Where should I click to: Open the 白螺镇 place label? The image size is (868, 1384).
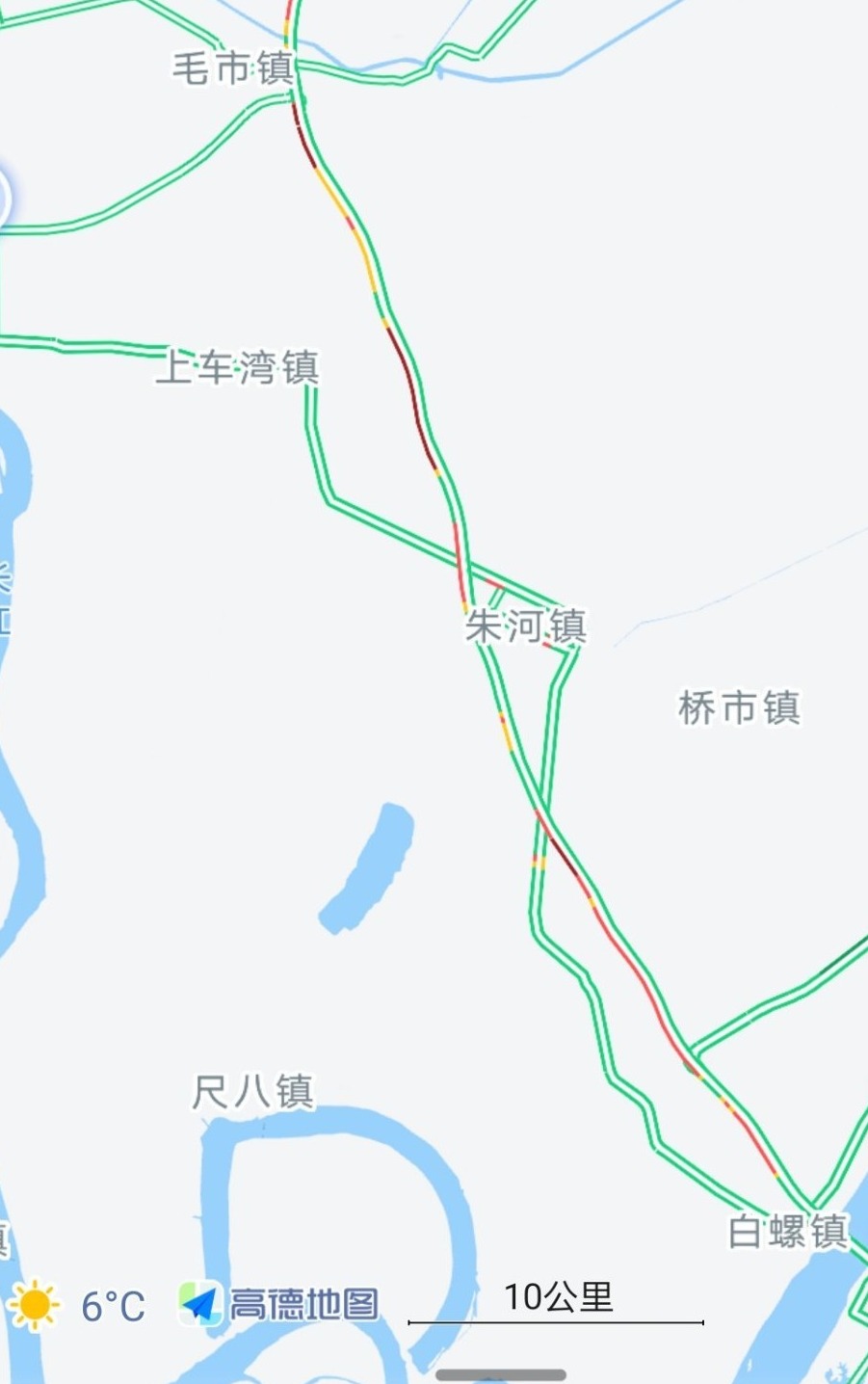(x=787, y=1232)
